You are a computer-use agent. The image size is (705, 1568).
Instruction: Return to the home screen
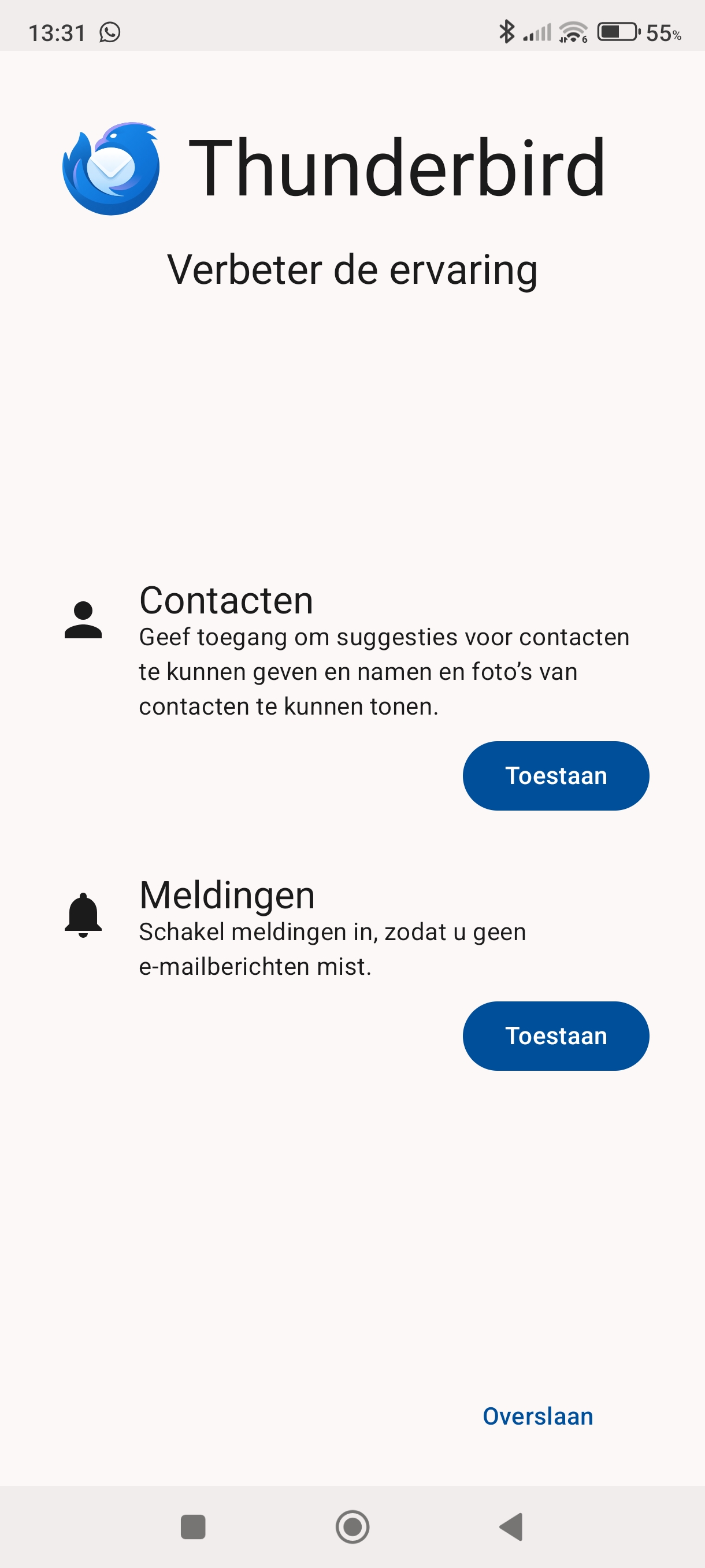click(x=352, y=1526)
